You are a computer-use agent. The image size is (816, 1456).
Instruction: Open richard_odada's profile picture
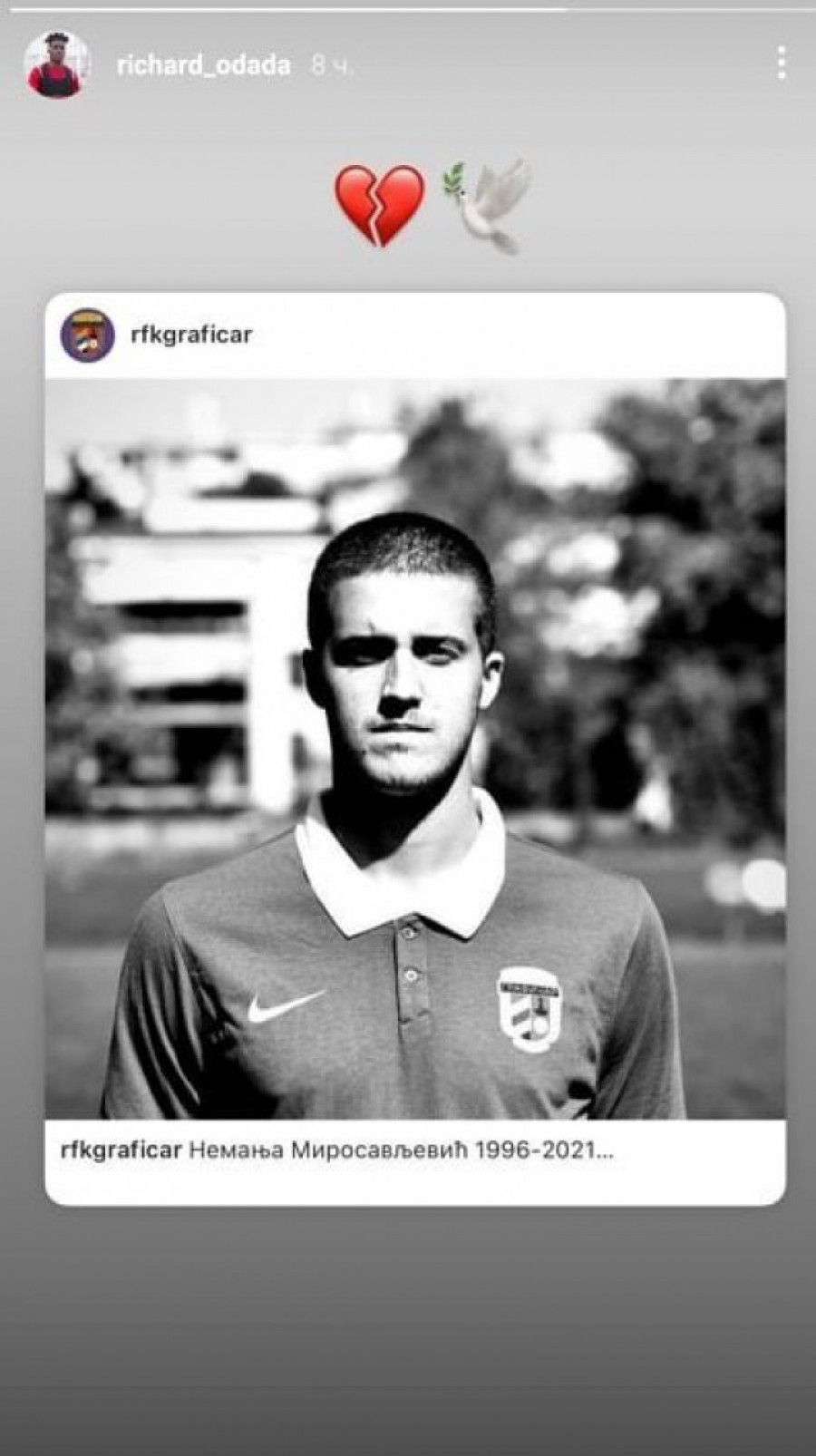point(56,65)
